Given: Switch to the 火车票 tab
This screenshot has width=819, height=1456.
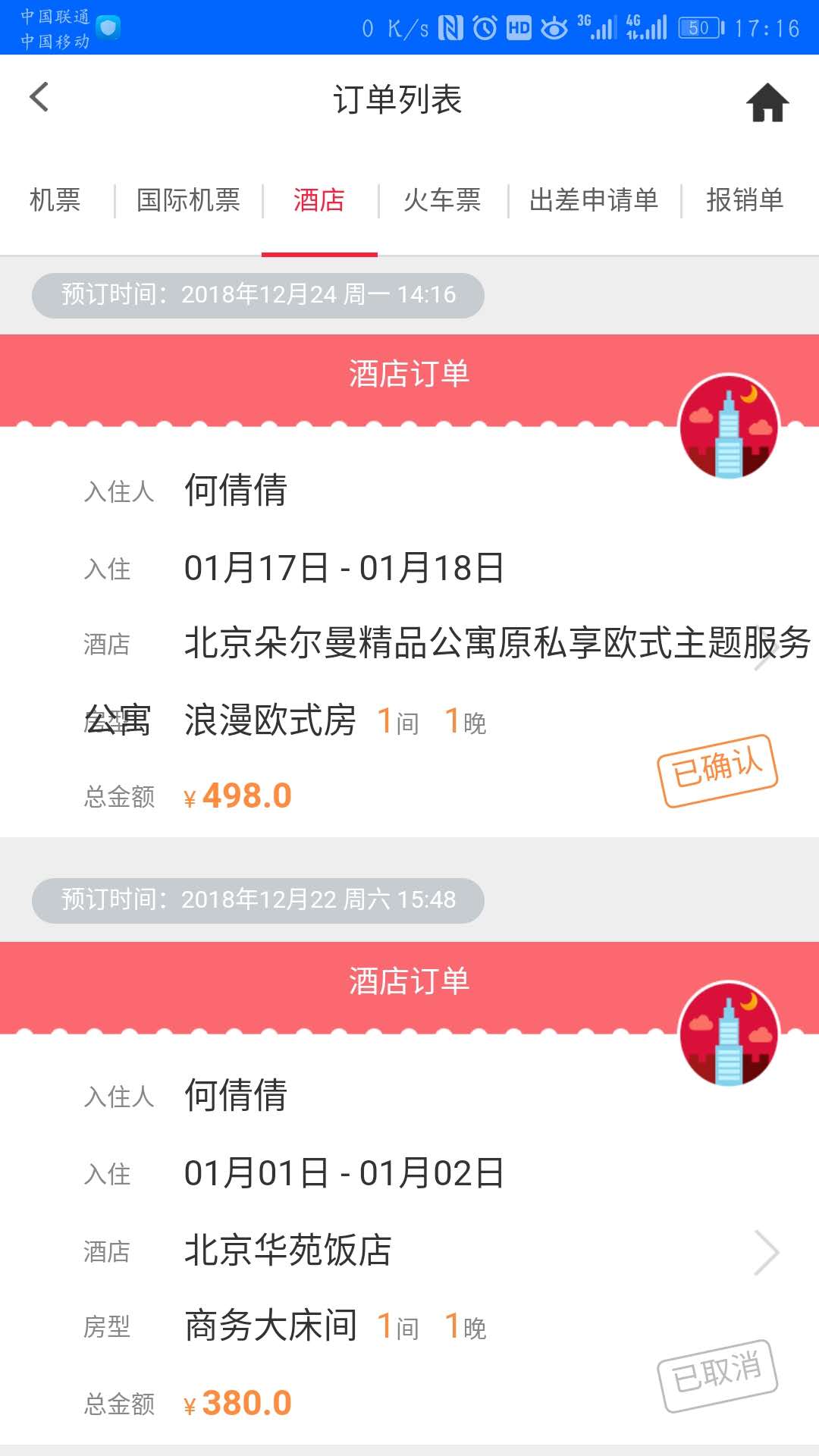Looking at the screenshot, I should point(442,200).
